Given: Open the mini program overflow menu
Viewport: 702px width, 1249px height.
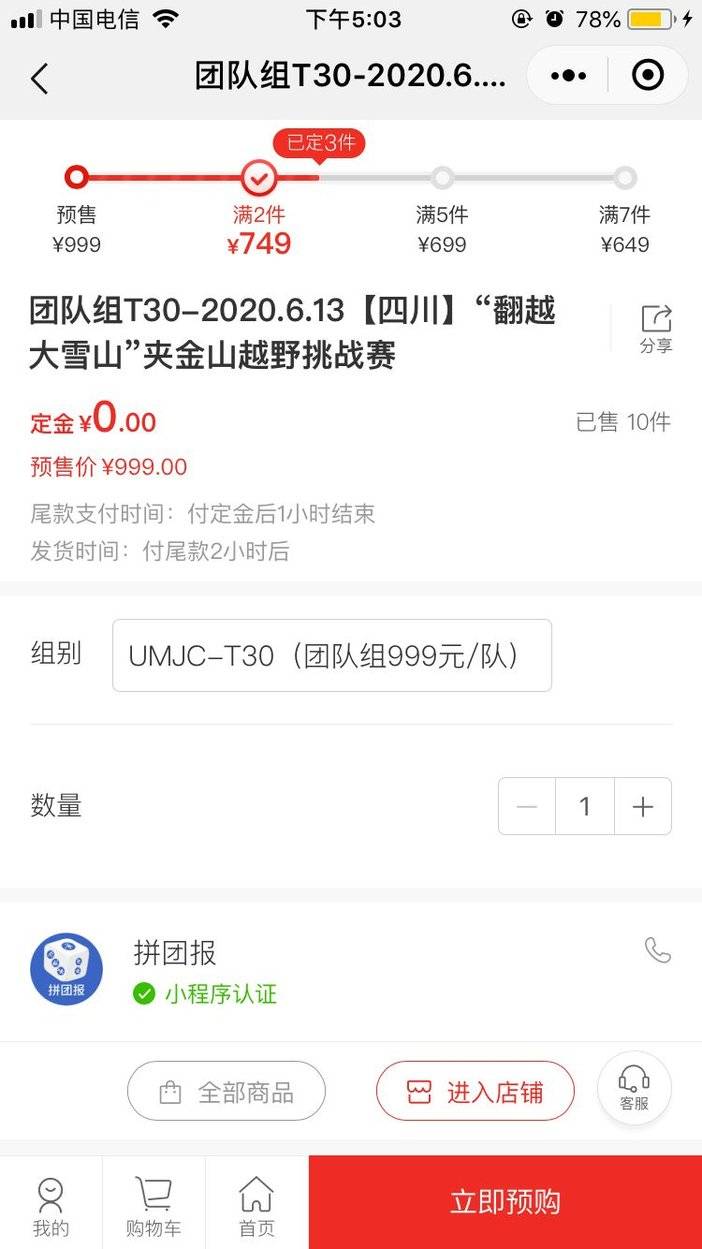Looking at the screenshot, I should pos(568,76).
